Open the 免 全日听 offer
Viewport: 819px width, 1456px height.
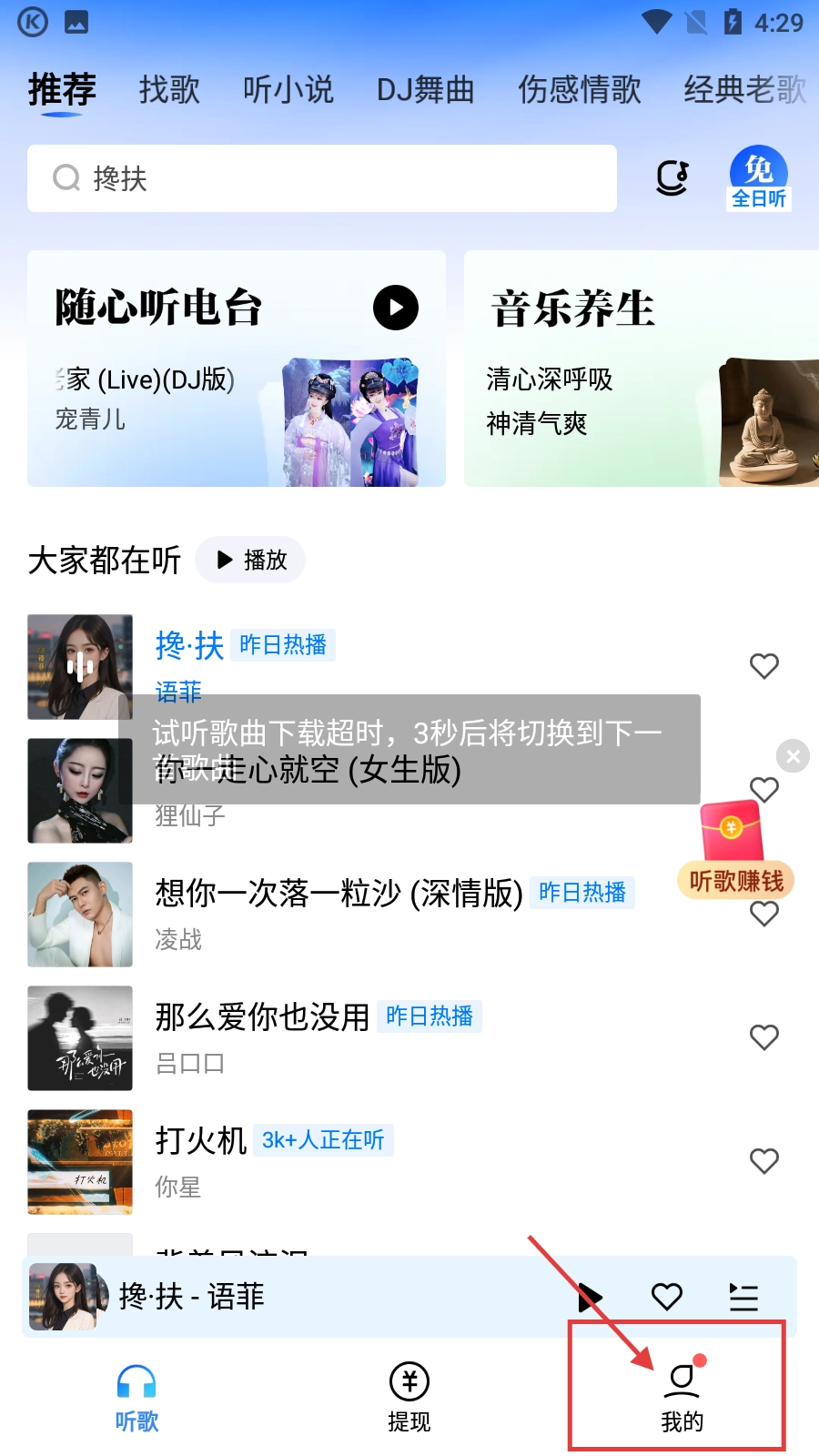pyautogui.click(x=759, y=178)
